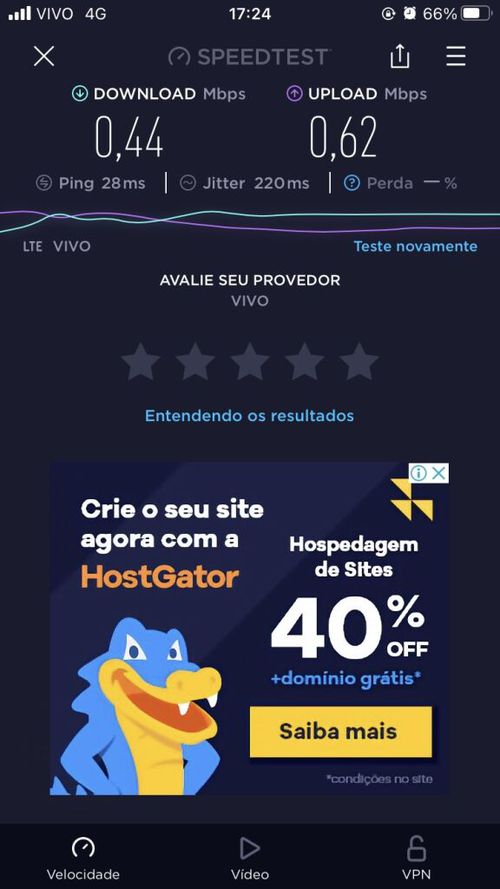Rate VIVO provider five stars
The height and width of the screenshot is (889, 500).
point(359,361)
